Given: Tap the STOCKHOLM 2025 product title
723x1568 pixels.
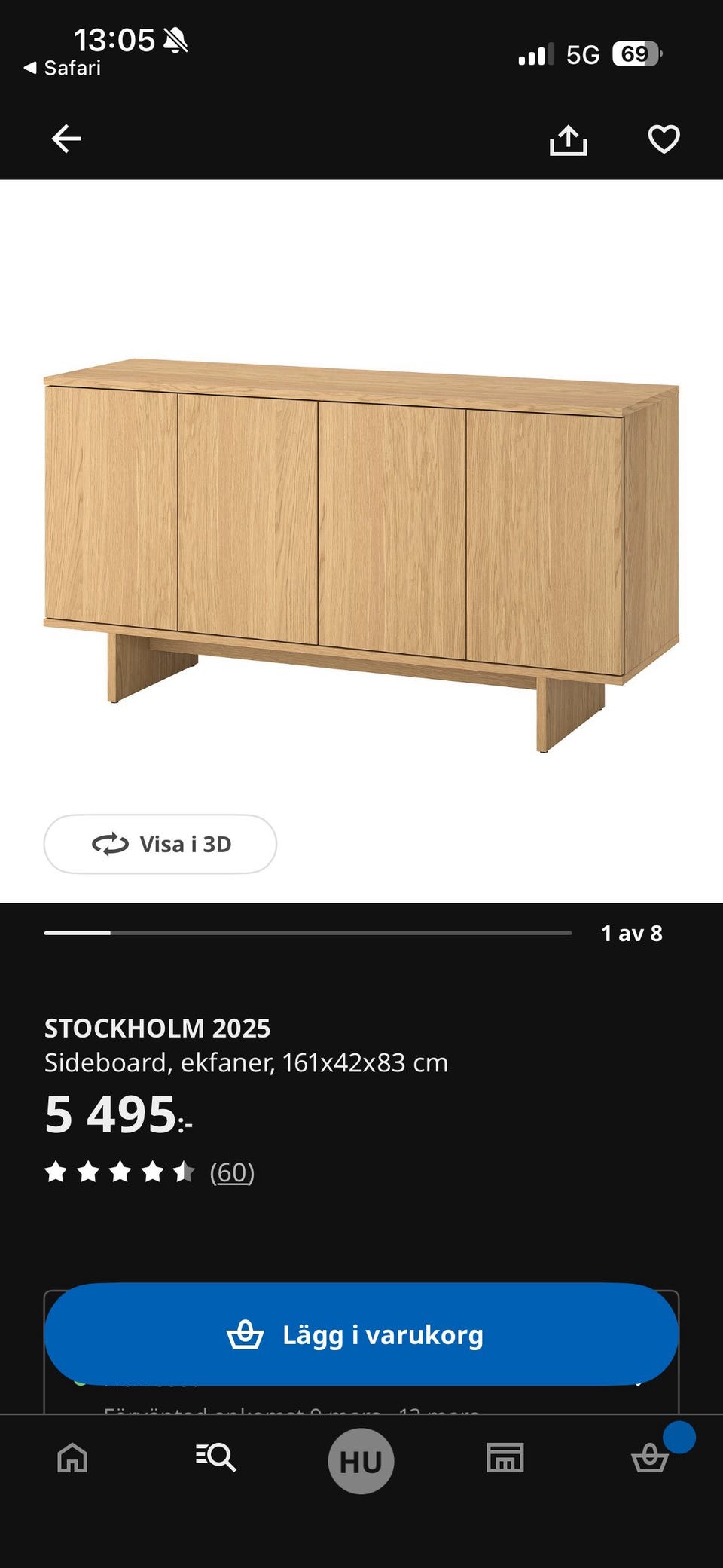Looking at the screenshot, I should (158, 1027).
